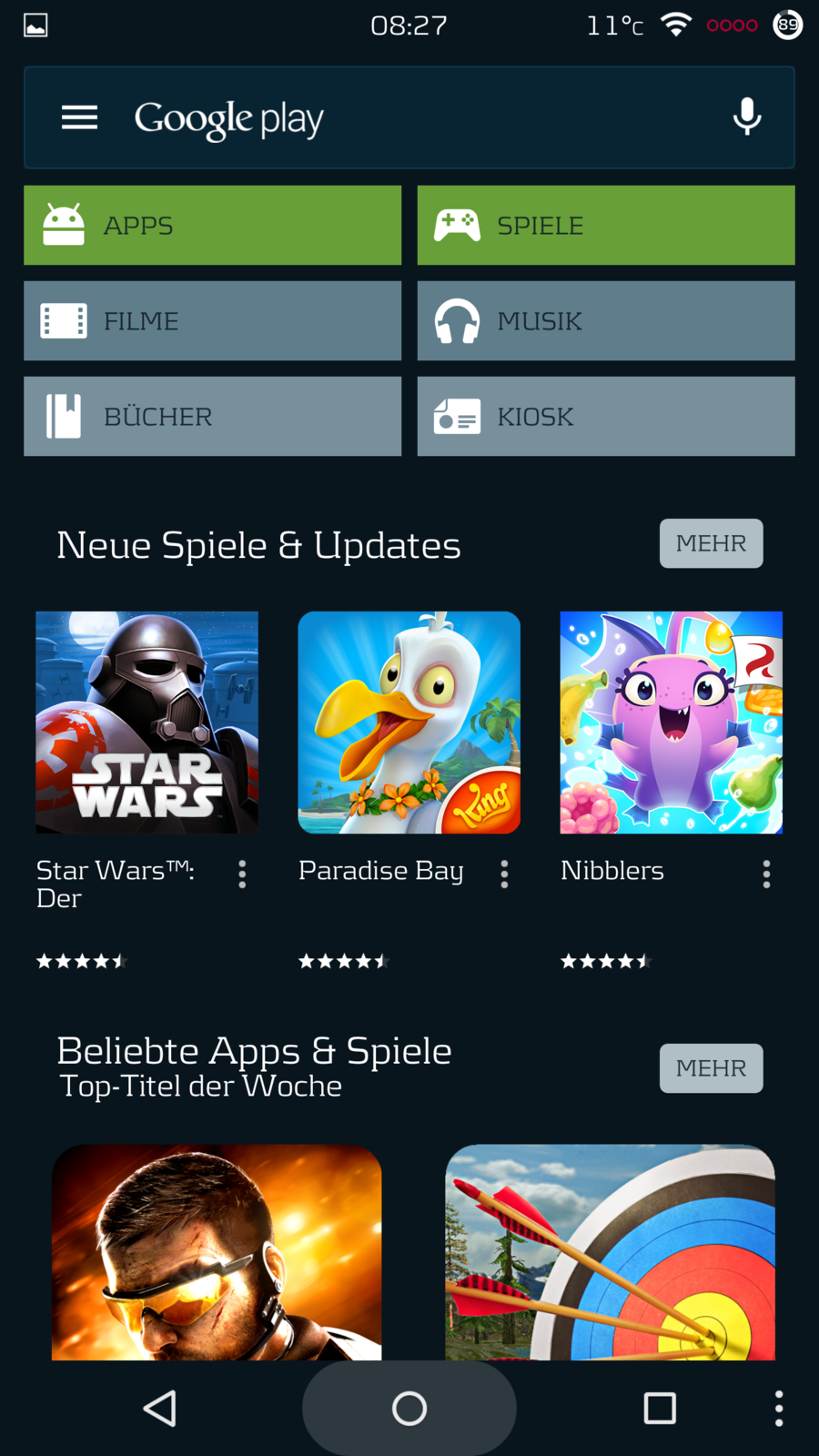The image size is (819, 1456).
Task: Open the archery target game tile
Action: click(610, 1253)
